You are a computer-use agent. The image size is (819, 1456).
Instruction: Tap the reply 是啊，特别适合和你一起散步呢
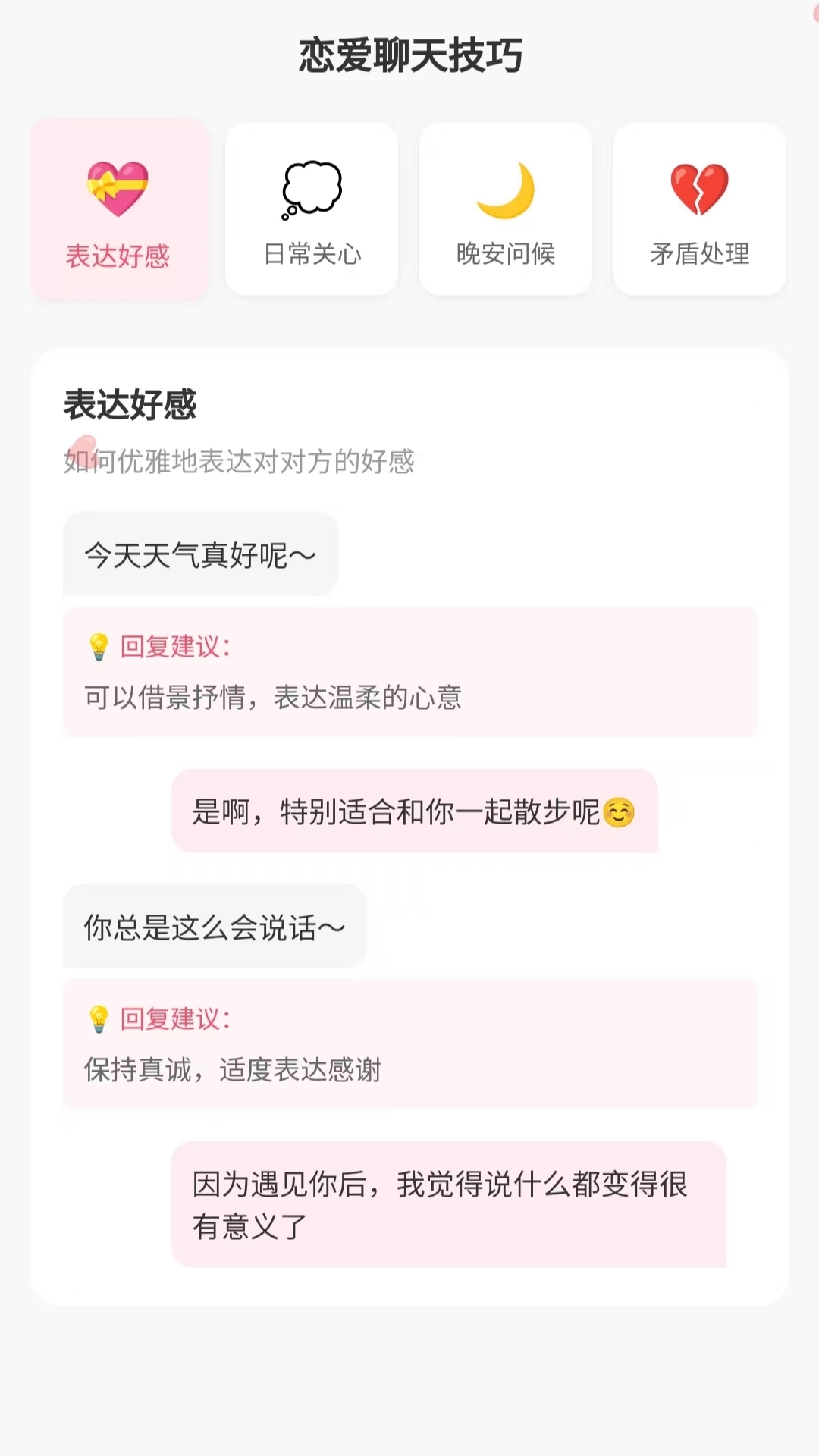tap(416, 810)
